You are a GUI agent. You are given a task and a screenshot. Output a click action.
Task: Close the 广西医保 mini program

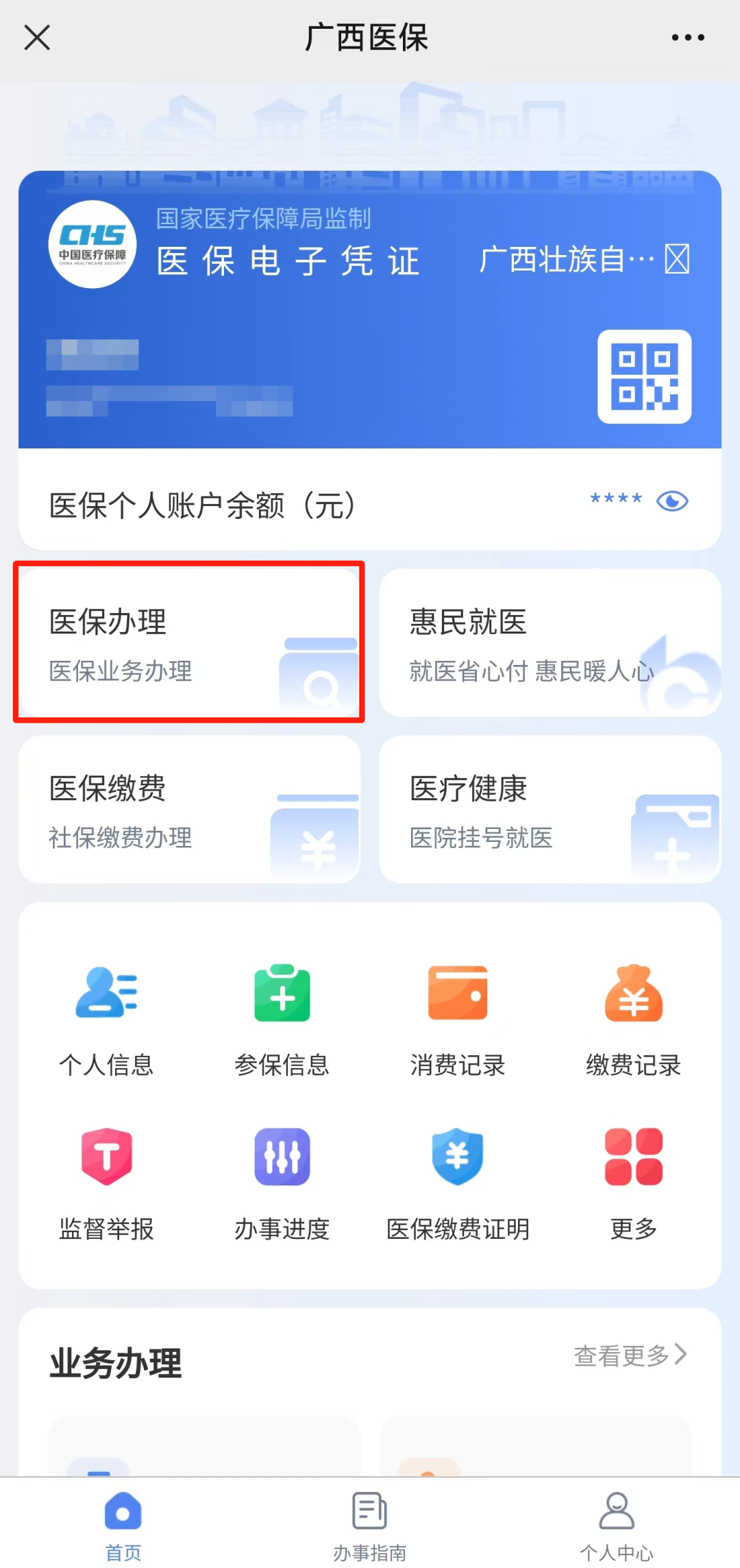click(37, 38)
